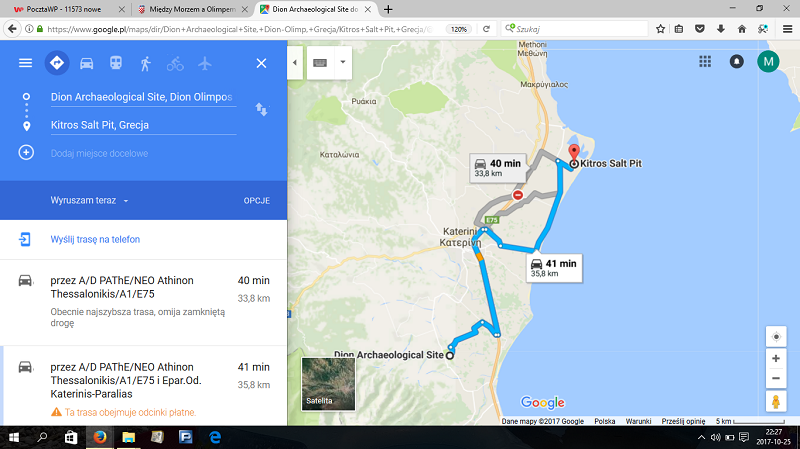The height and width of the screenshot is (449, 800).
Task: Select driving travel mode
Action: coord(86,63)
